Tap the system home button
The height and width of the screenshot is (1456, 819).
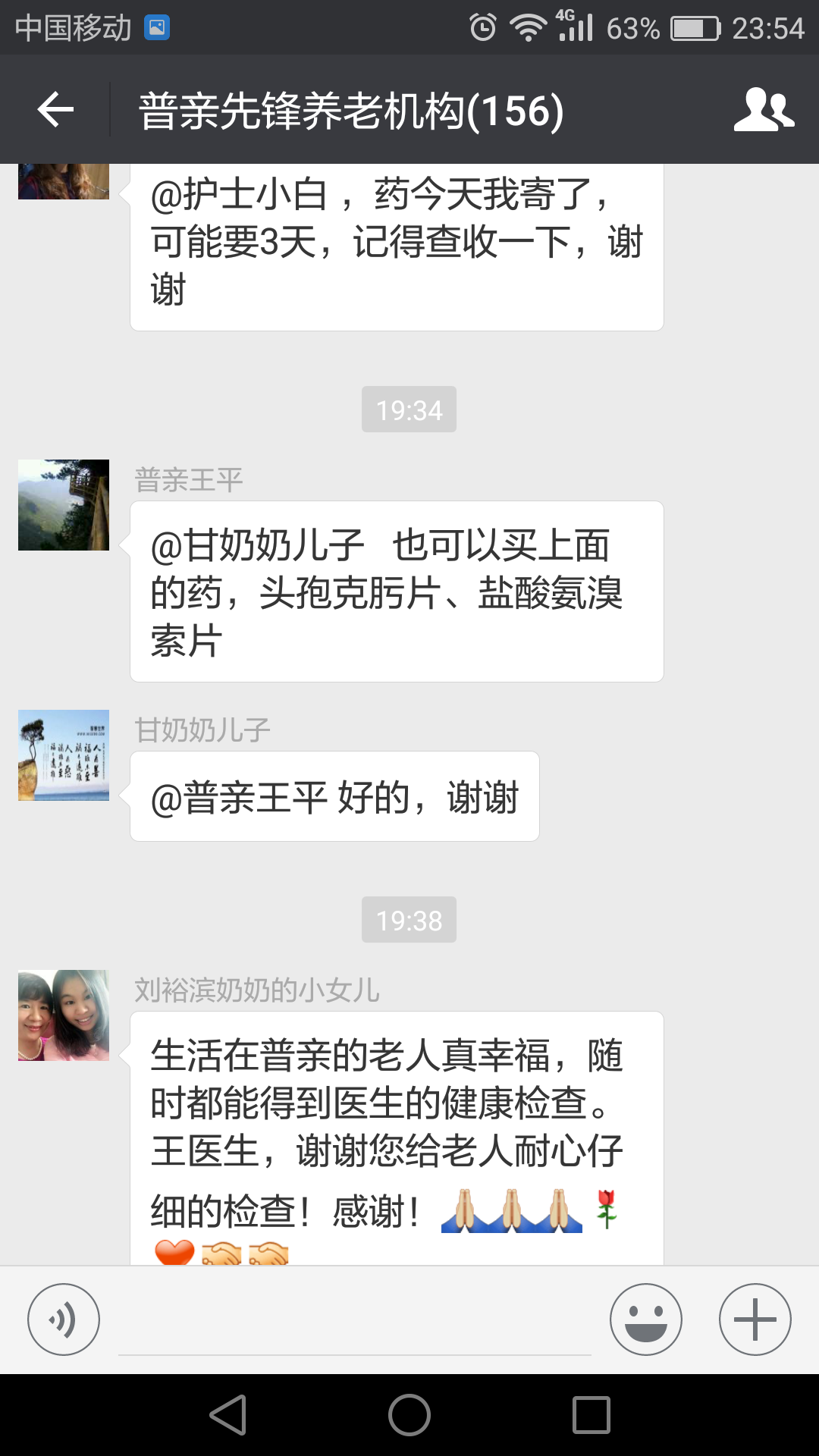pos(409,1415)
